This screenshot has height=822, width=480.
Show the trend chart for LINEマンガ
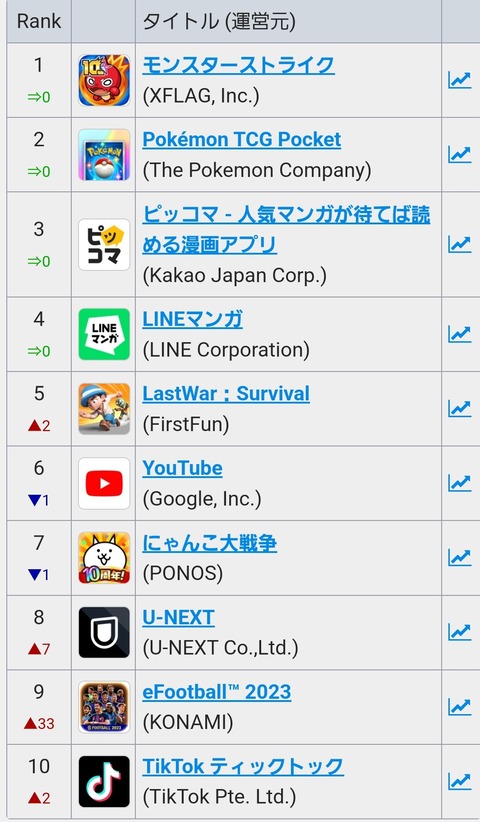click(x=460, y=334)
